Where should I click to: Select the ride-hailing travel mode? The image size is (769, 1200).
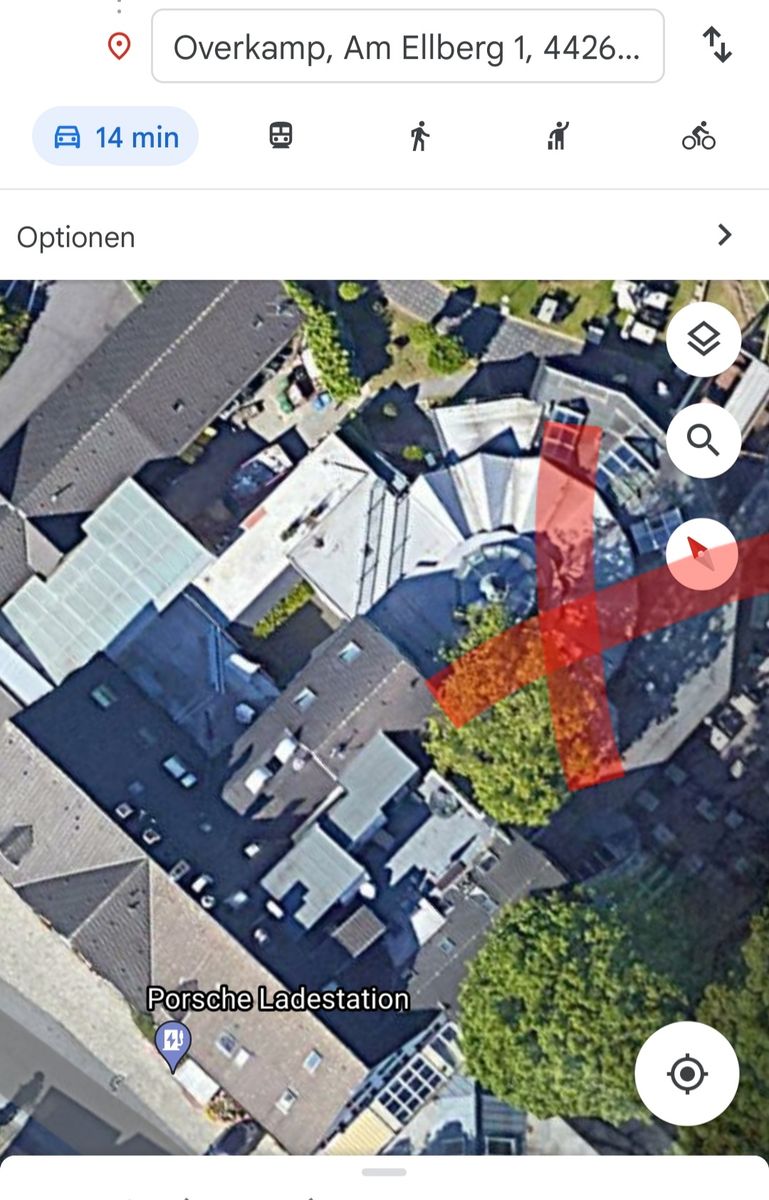coord(558,136)
